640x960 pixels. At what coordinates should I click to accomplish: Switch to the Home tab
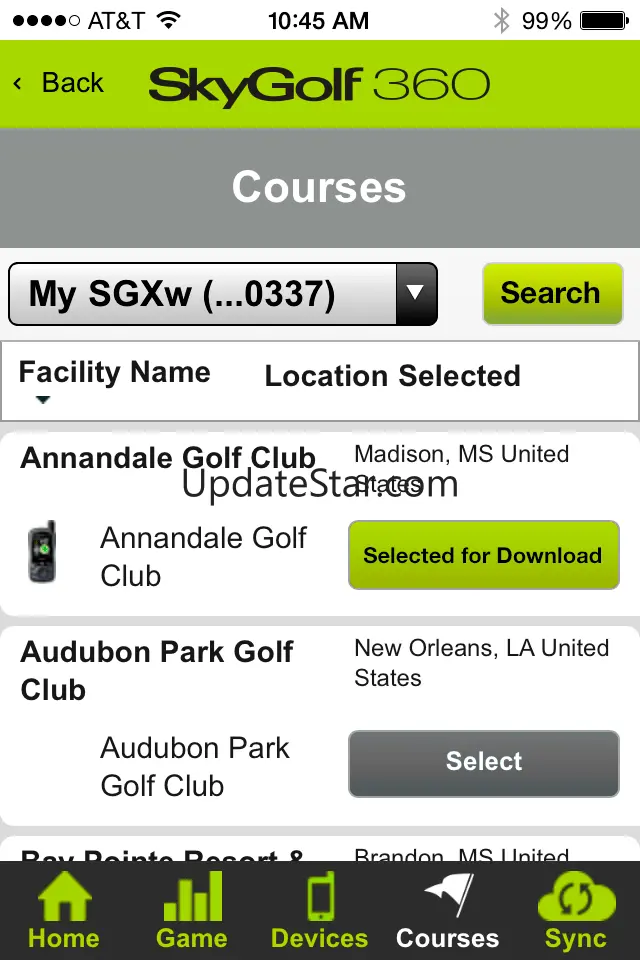click(64, 911)
